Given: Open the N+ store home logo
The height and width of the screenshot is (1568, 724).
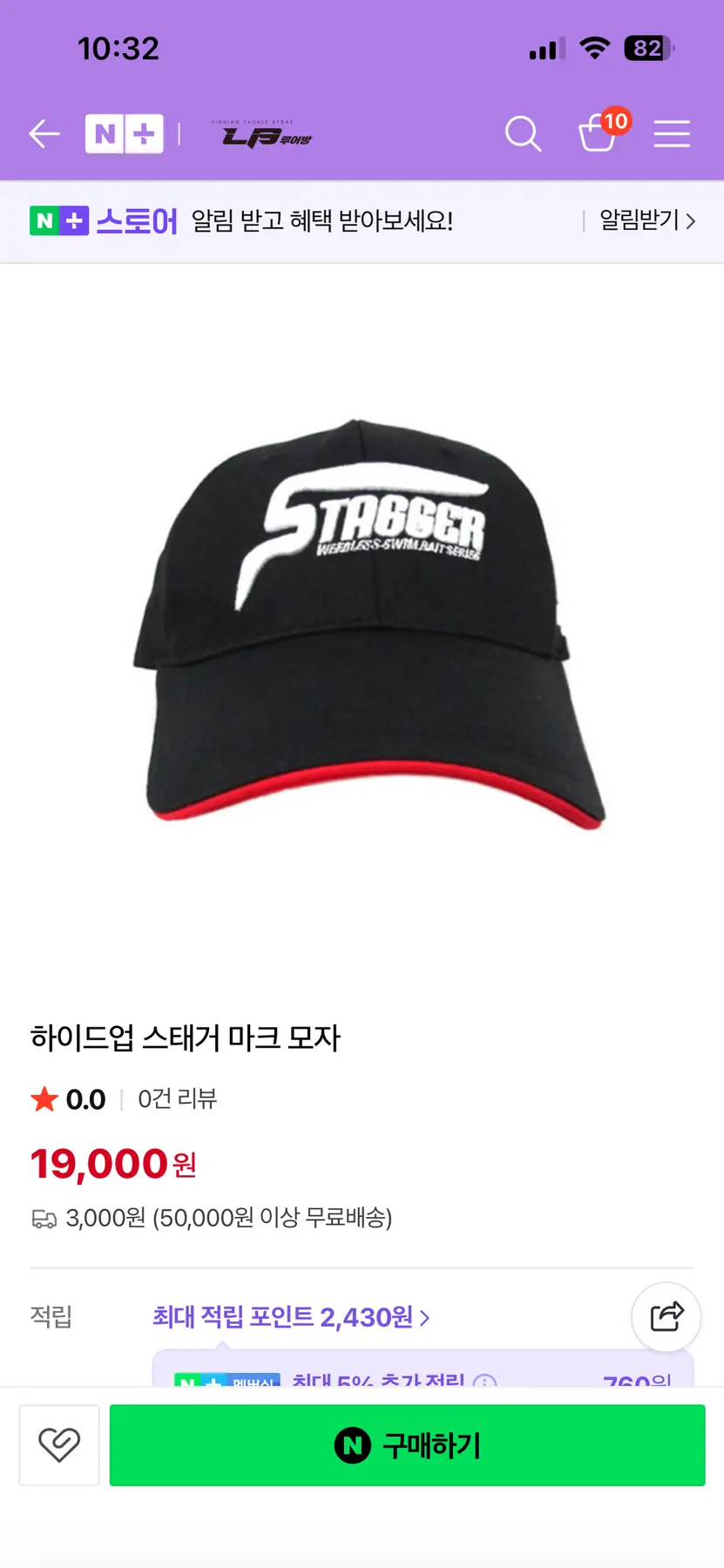Looking at the screenshot, I should tap(124, 134).
